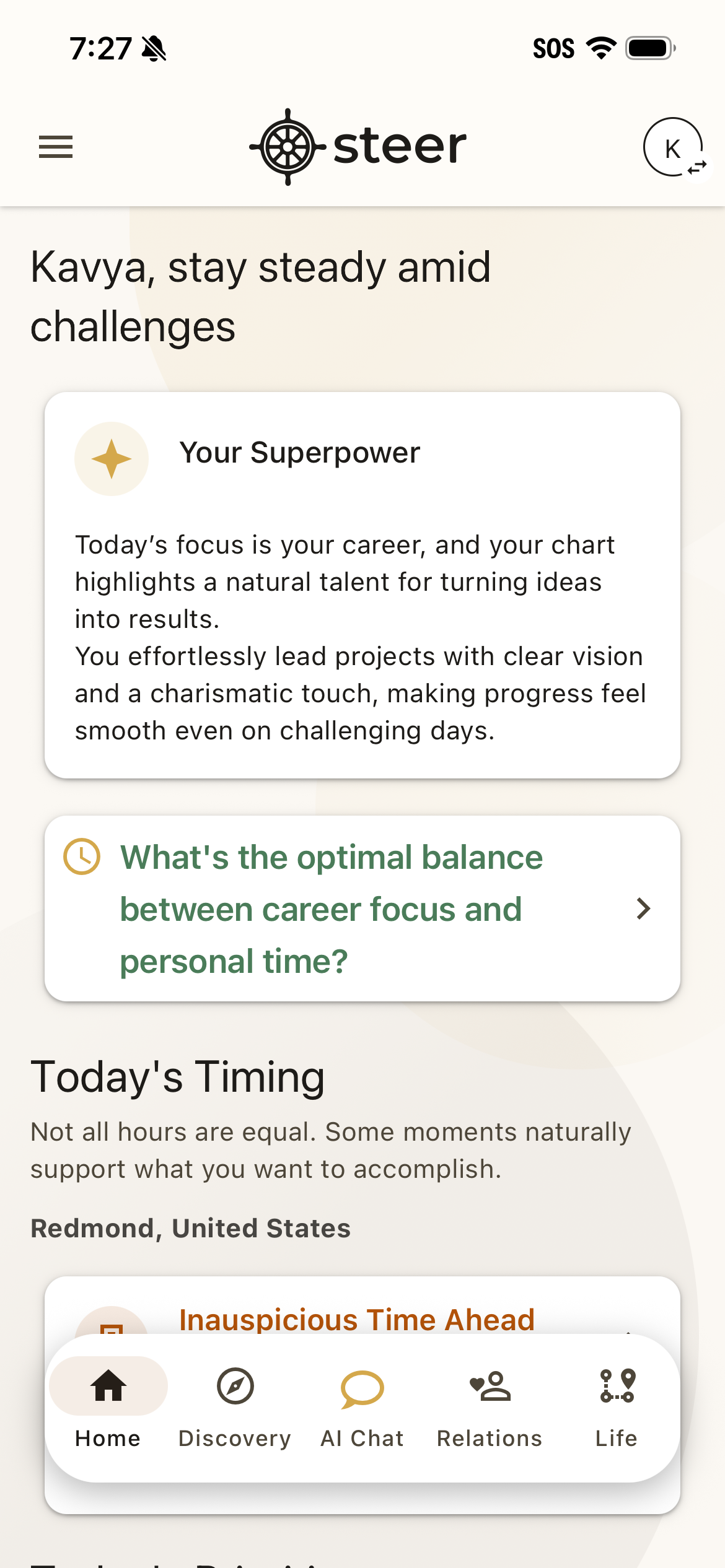The width and height of the screenshot is (725, 1568).
Task: Click the Superpower sparkle star icon
Action: [x=112, y=458]
